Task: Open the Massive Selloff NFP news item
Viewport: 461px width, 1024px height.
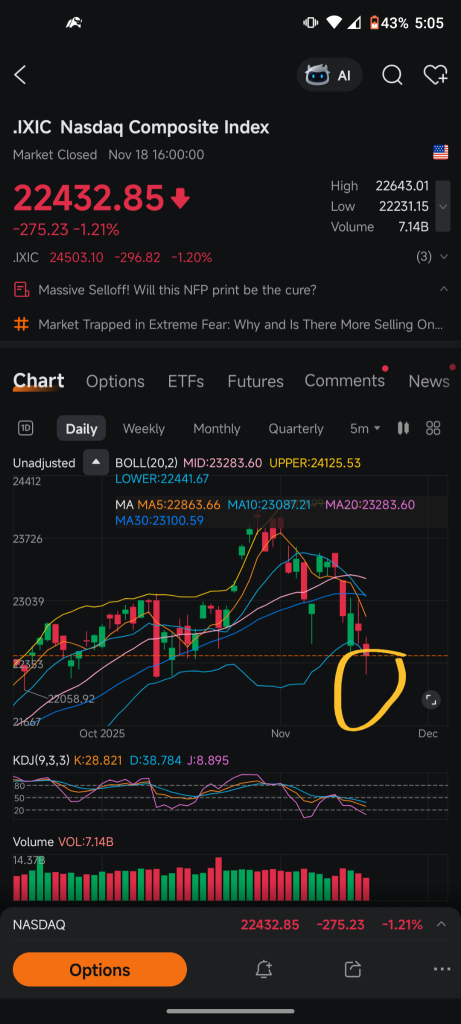Action: coord(178,289)
